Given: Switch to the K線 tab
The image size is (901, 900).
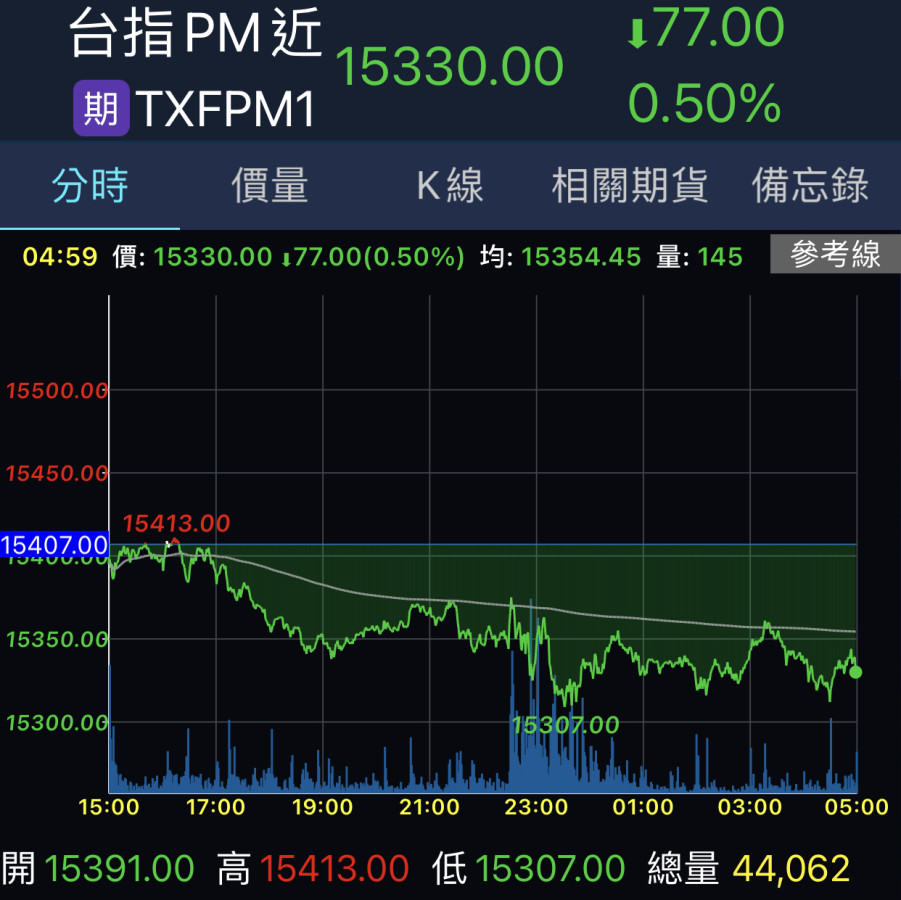Looking at the screenshot, I should 449,186.
